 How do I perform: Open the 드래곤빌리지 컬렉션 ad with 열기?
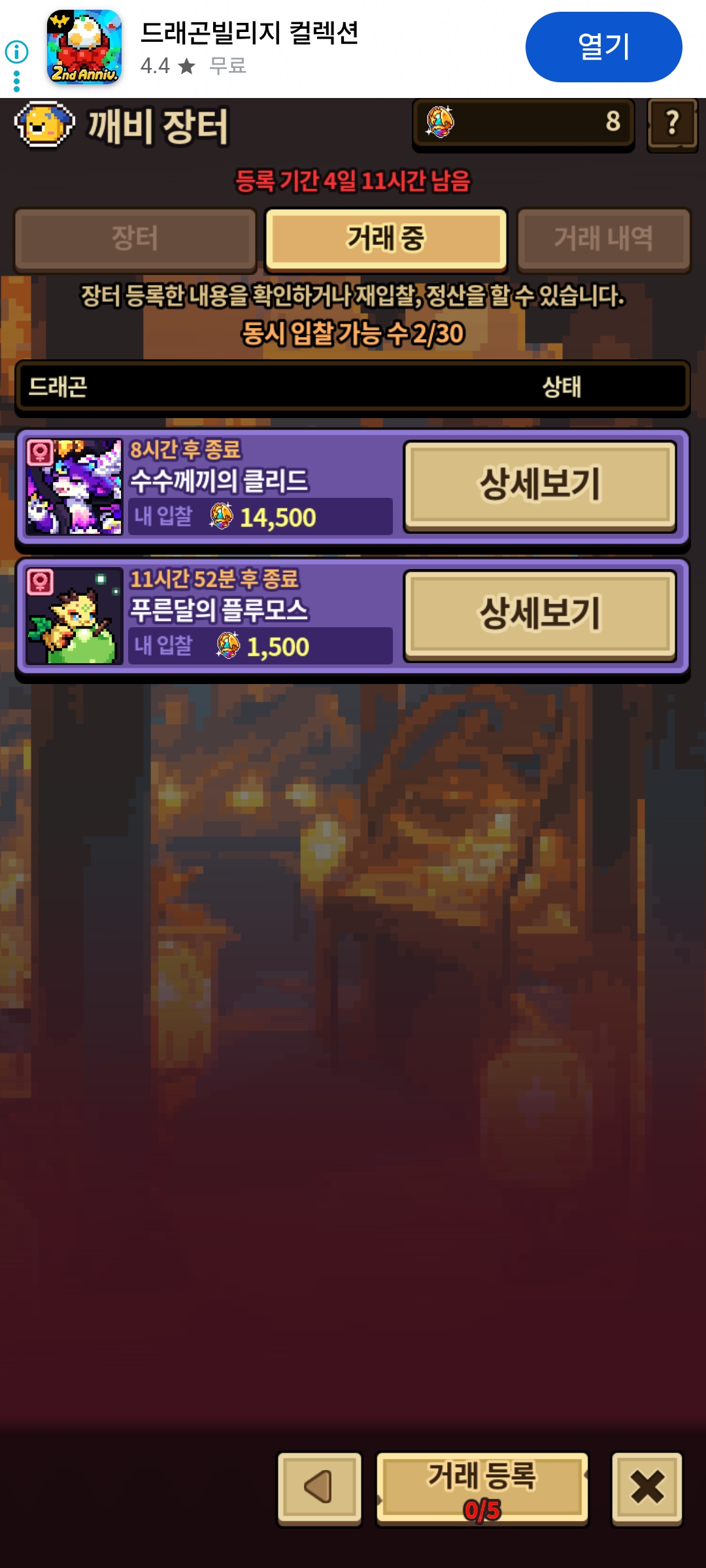(x=603, y=47)
